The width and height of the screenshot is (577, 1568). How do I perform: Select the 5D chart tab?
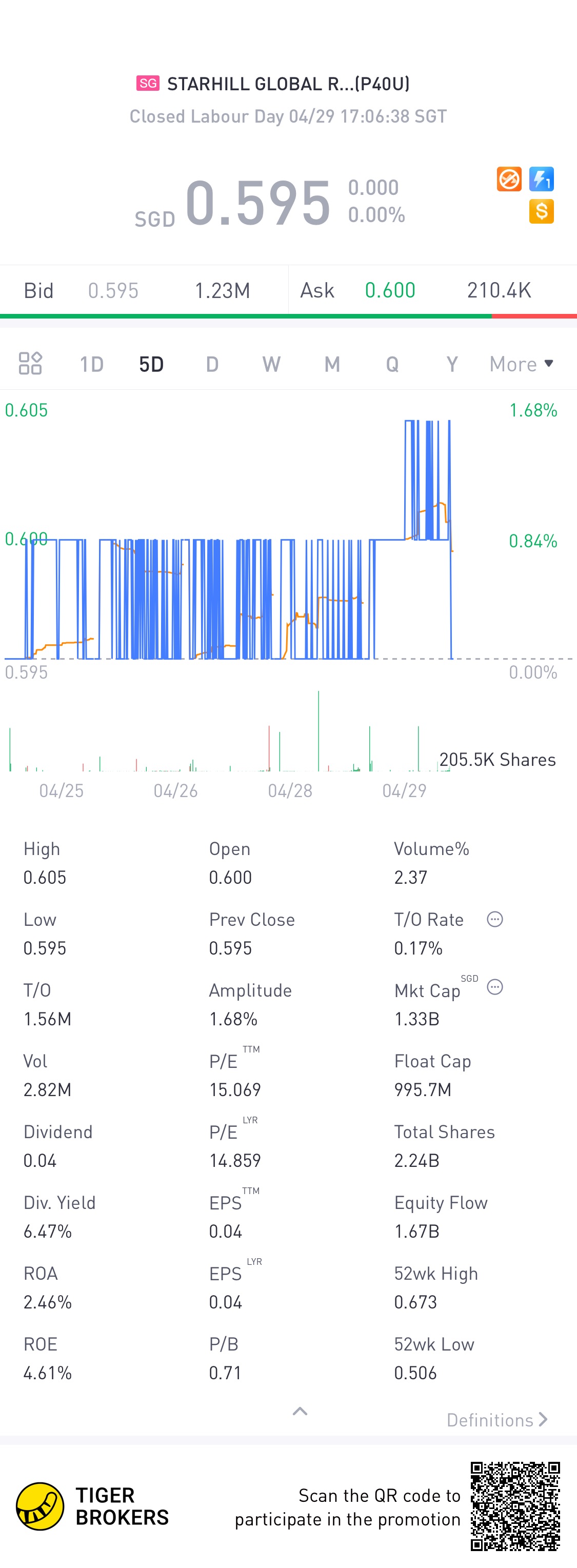151,364
